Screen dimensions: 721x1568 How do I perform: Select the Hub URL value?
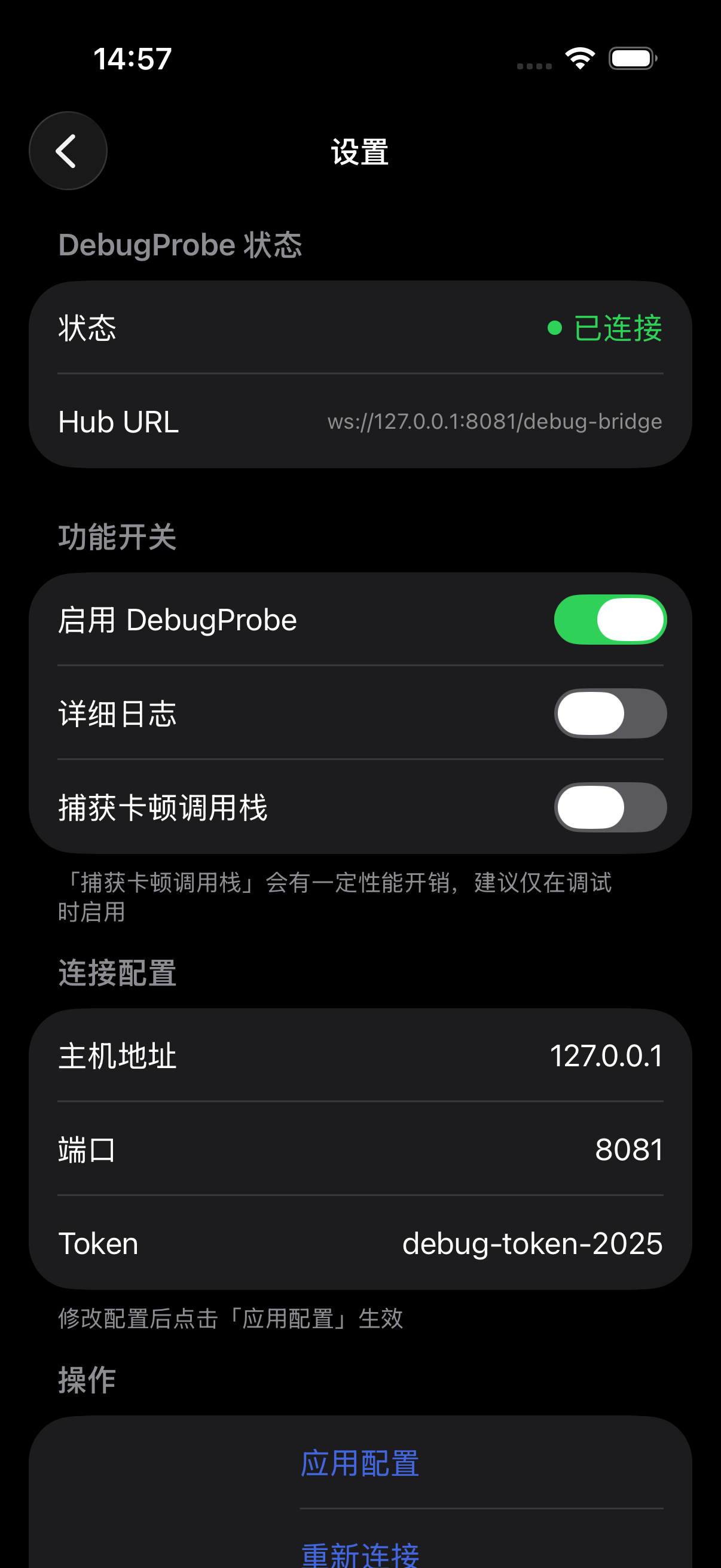tap(494, 420)
